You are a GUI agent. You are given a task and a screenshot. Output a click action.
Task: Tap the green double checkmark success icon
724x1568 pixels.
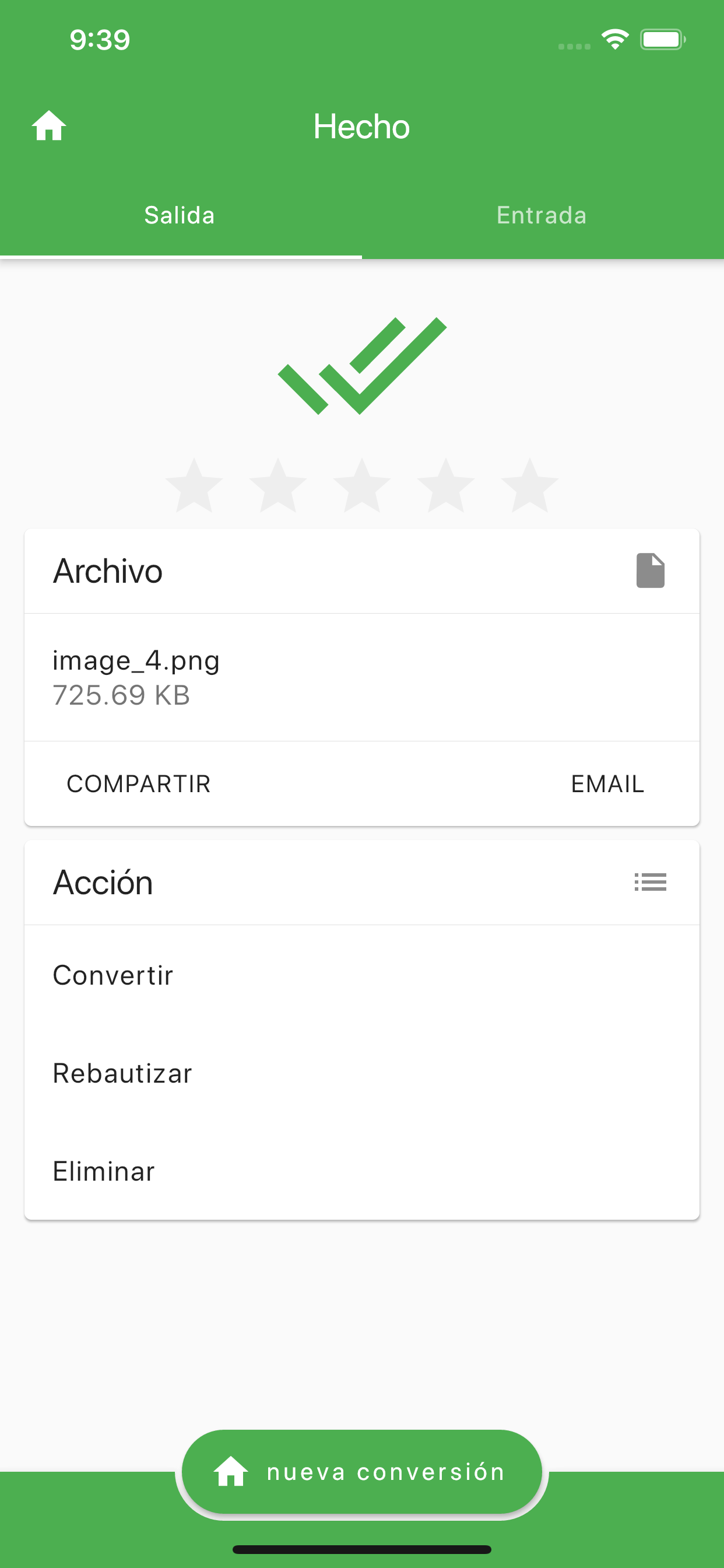coord(362,365)
